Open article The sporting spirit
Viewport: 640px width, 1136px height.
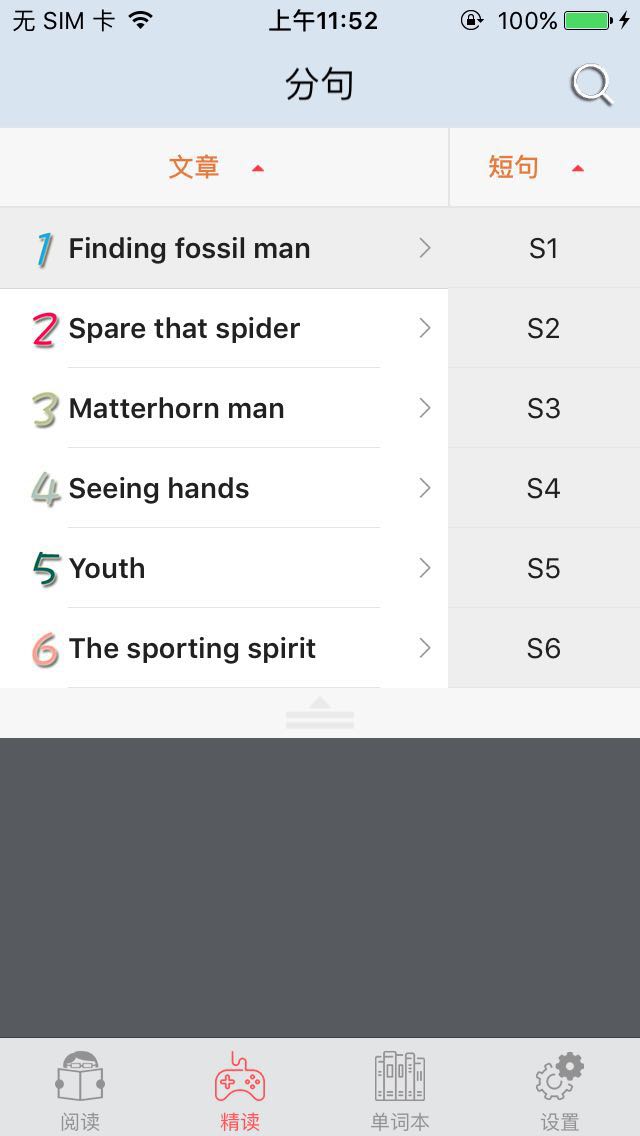224,648
